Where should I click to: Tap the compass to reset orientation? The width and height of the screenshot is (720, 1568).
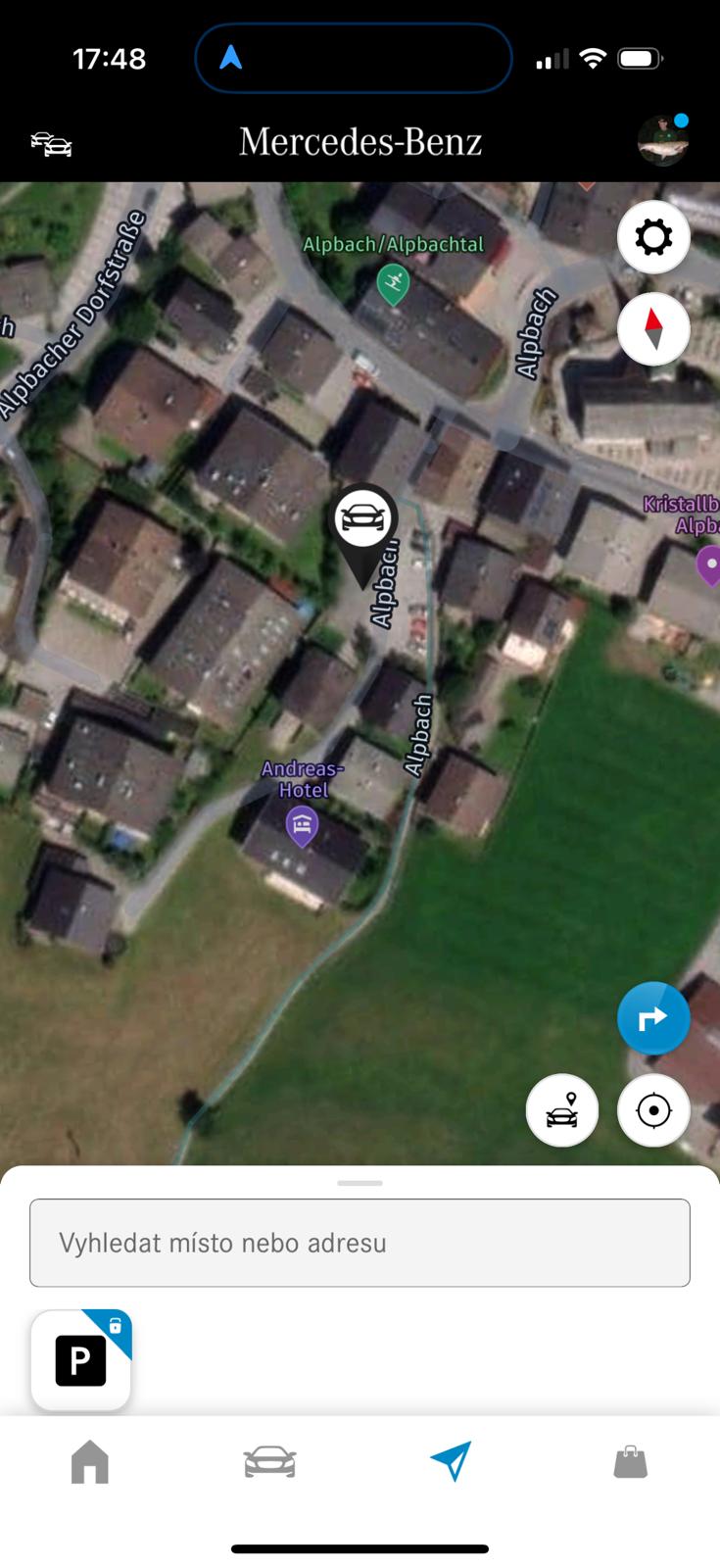tap(653, 328)
